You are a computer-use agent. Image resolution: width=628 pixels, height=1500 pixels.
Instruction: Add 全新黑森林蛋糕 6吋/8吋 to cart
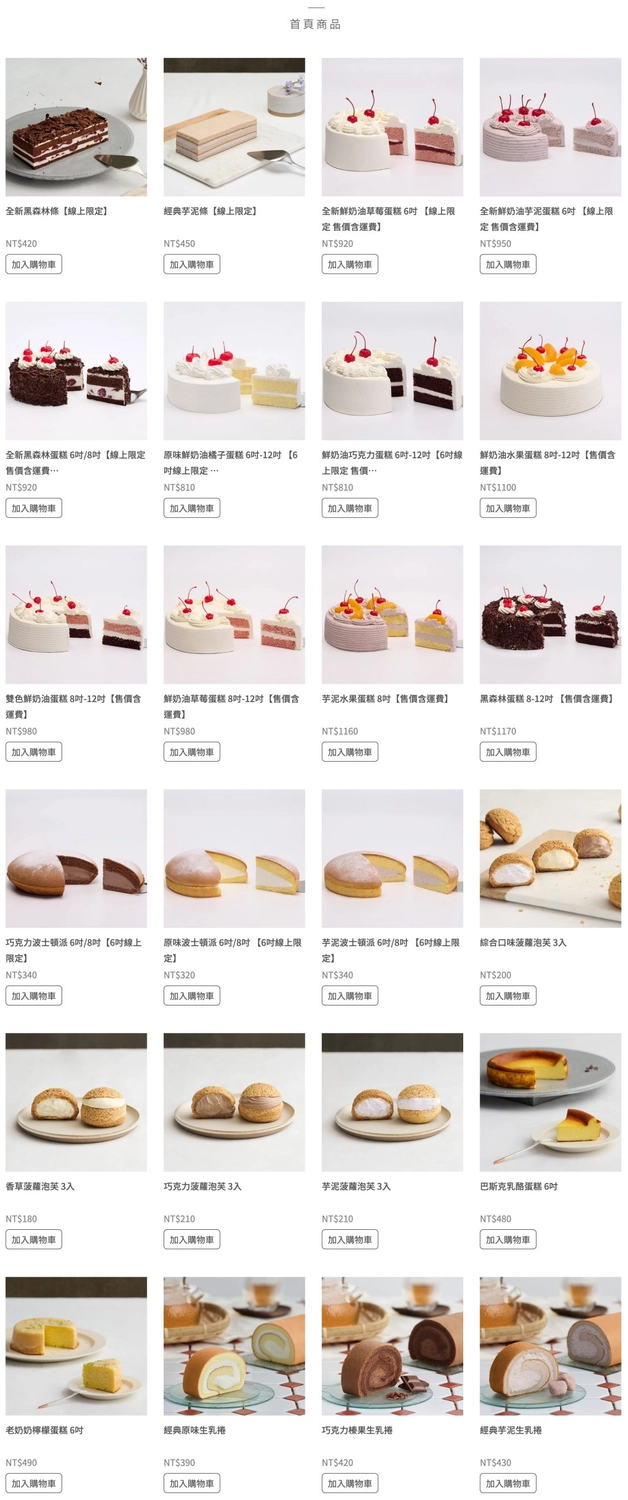click(33, 508)
